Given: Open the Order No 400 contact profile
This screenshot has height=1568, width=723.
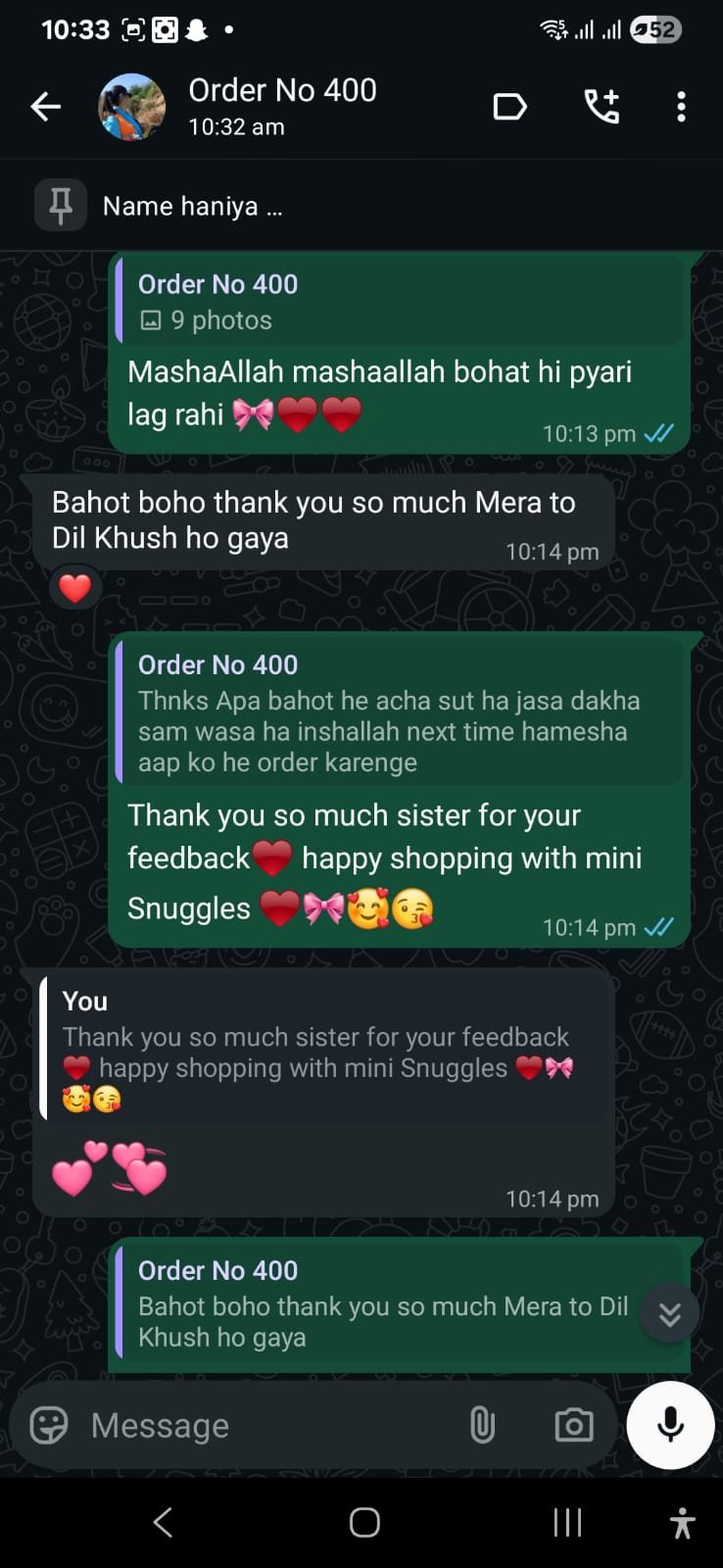Looking at the screenshot, I should 282,106.
